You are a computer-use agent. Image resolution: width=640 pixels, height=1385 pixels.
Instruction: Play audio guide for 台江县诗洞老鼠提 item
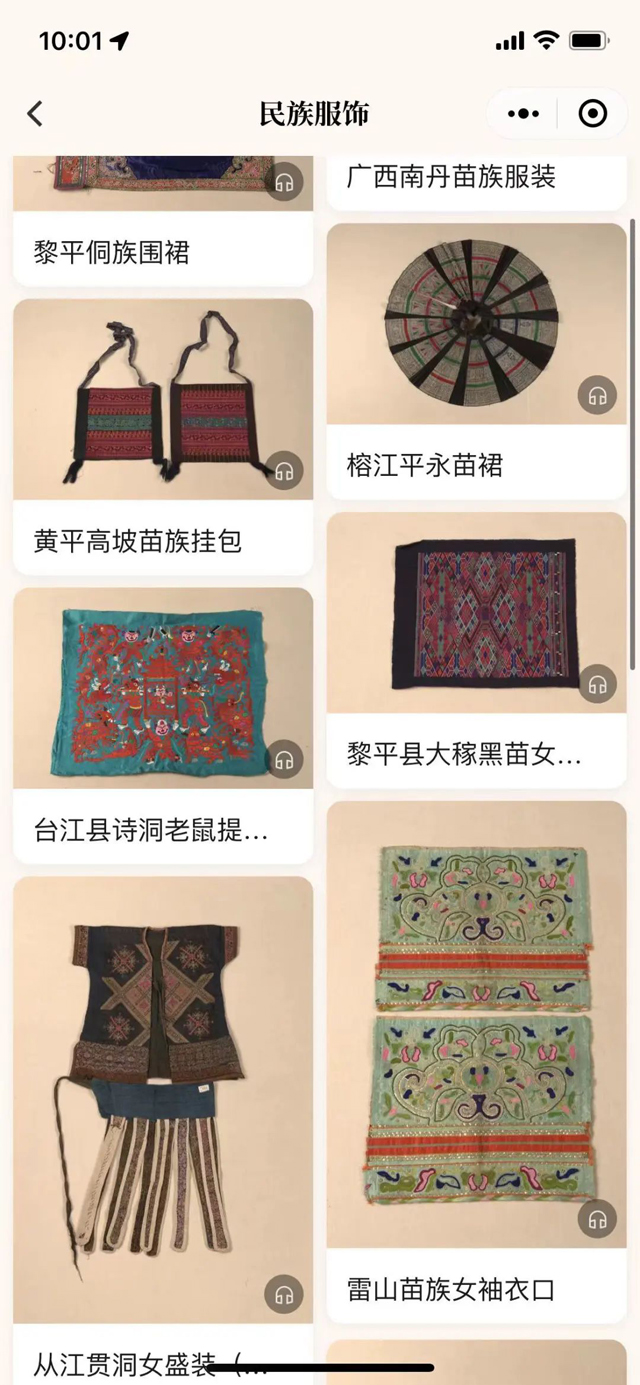pyautogui.click(x=284, y=759)
